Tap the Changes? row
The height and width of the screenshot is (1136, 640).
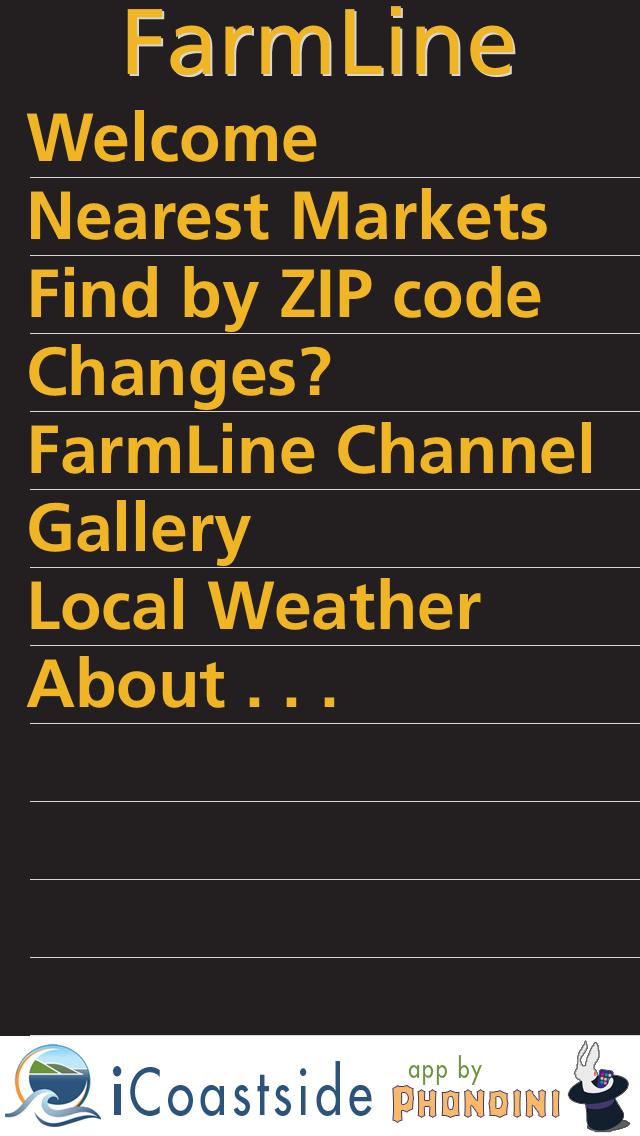coord(180,373)
